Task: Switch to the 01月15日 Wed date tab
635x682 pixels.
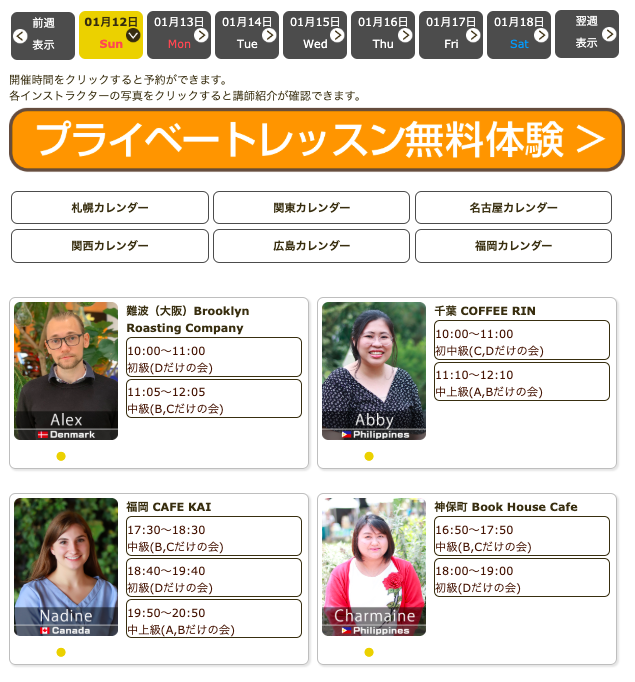Action: pos(315,34)
